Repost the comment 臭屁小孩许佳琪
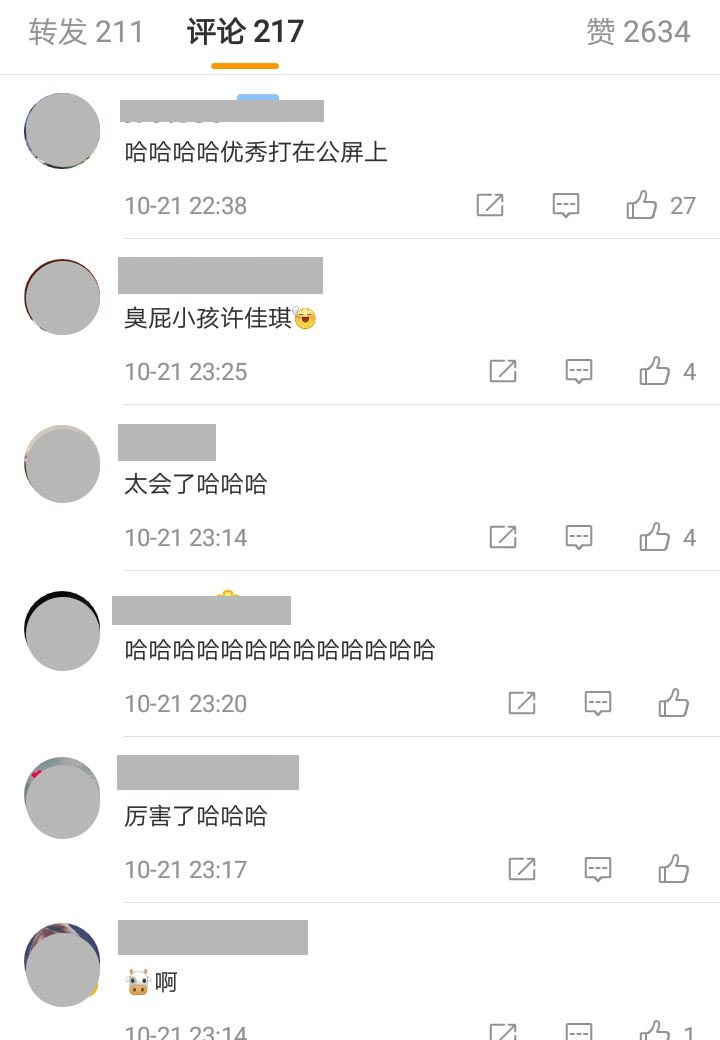 pyautogui.click(x=503, y=372)
